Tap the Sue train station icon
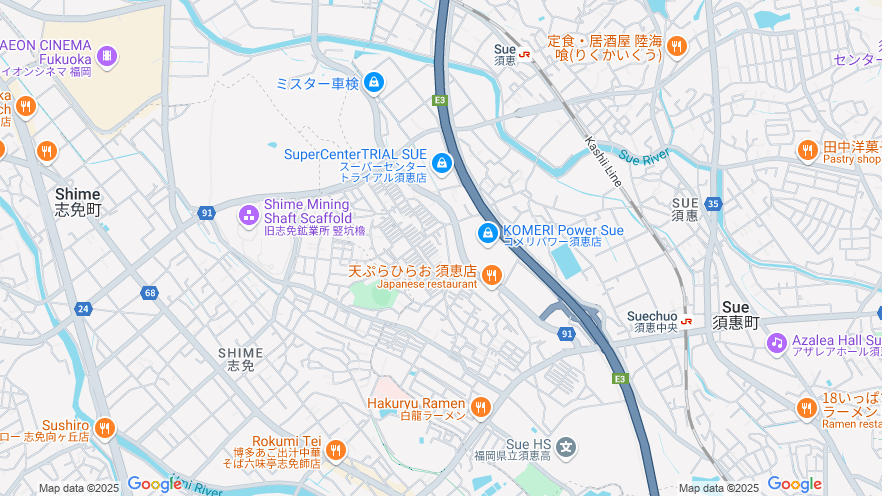 pyautogui.click(x=525, y=54)
